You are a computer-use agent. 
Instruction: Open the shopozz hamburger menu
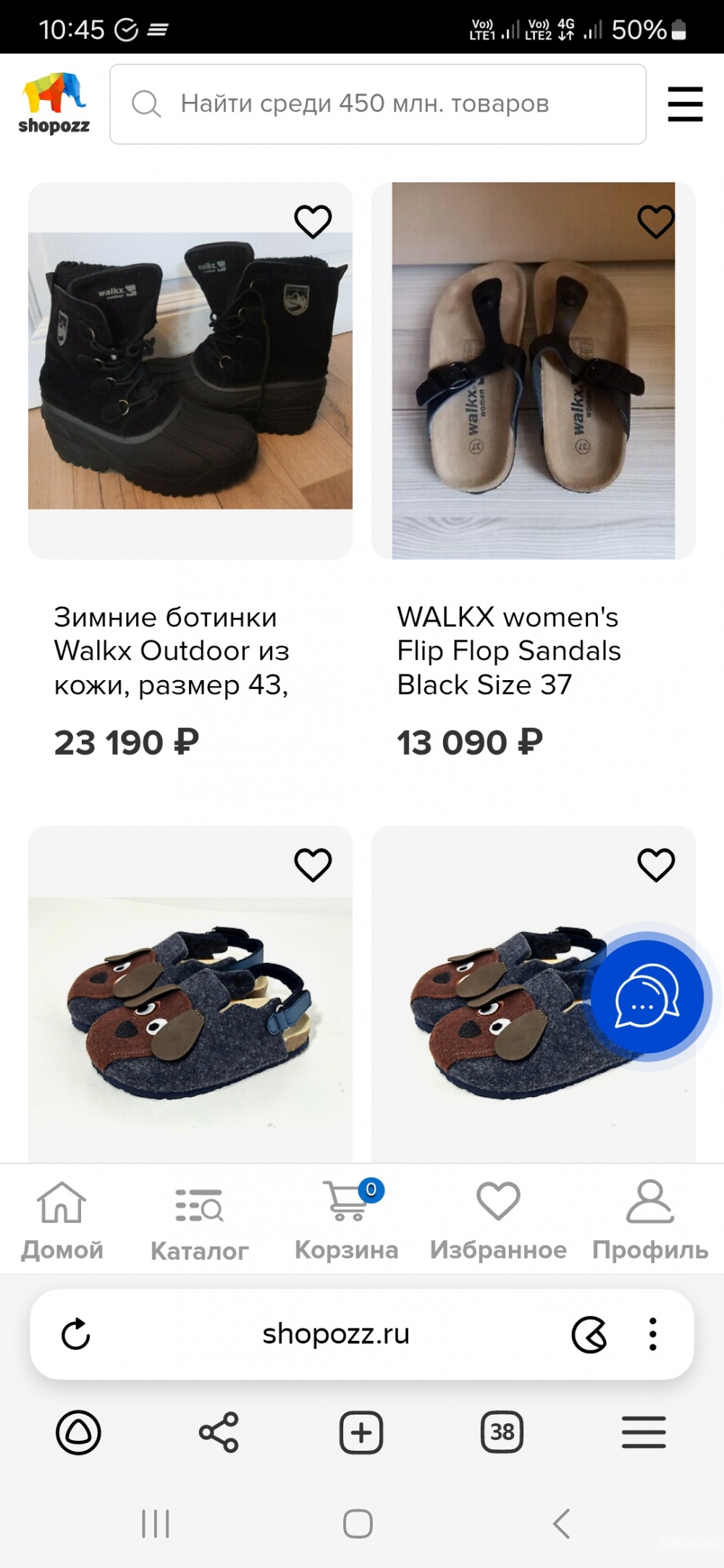[x=685, y=104]
